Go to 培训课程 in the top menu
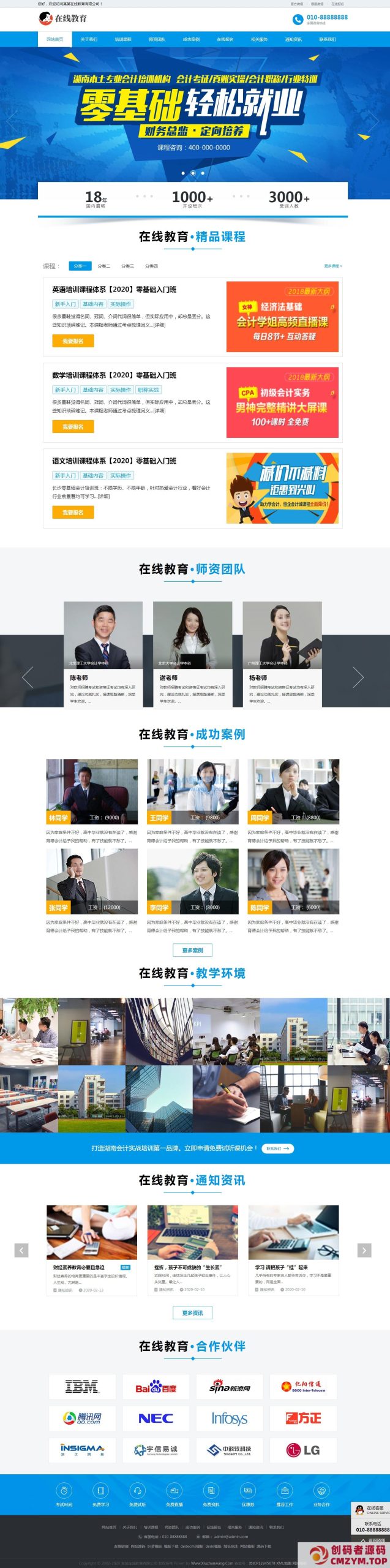 123,39
